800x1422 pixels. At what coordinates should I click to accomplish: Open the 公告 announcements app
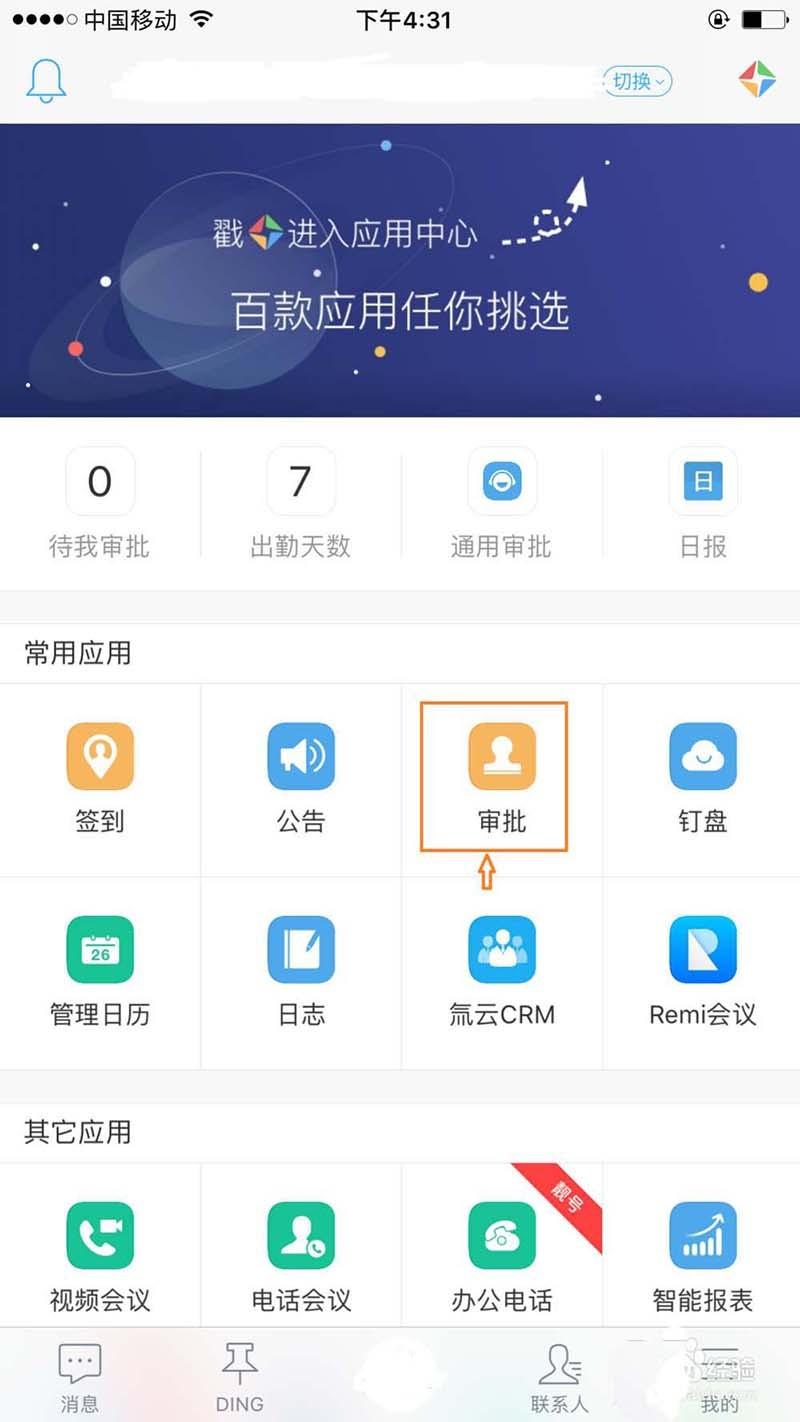click(x=300, y=775)
